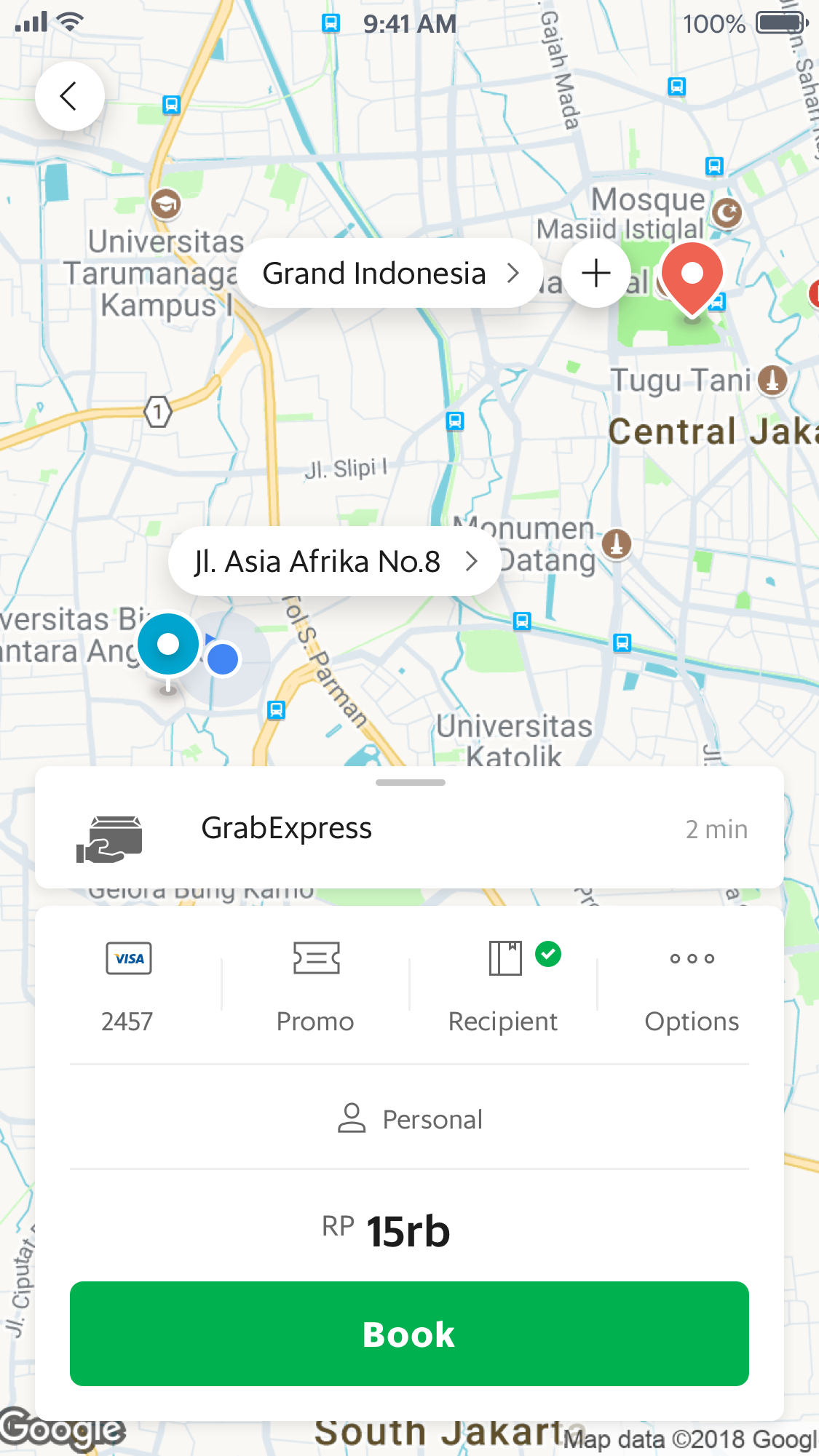Expand the sheet with the drag handle
819x1456 pixels.
click(410, 783)
